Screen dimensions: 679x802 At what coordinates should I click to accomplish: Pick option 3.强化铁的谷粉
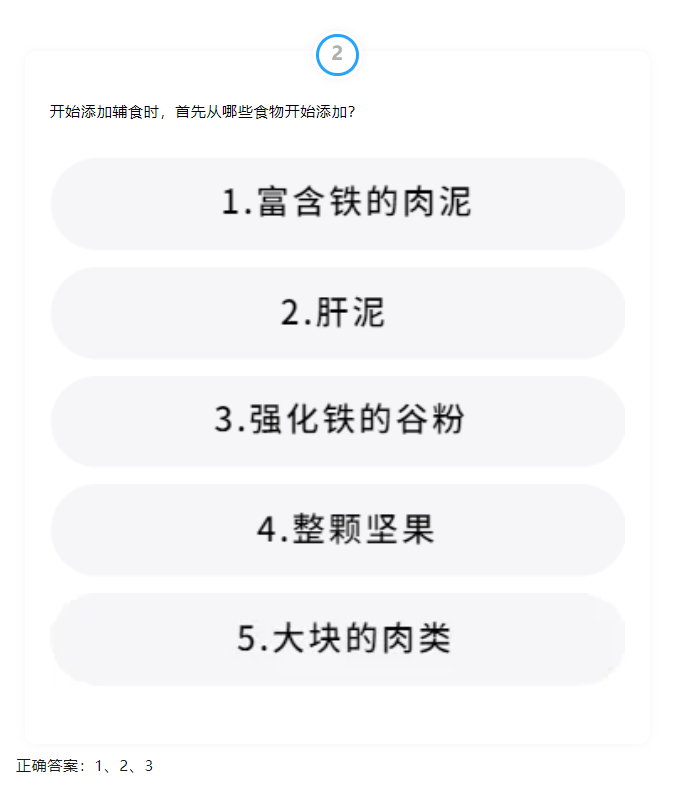coord(338,421)
